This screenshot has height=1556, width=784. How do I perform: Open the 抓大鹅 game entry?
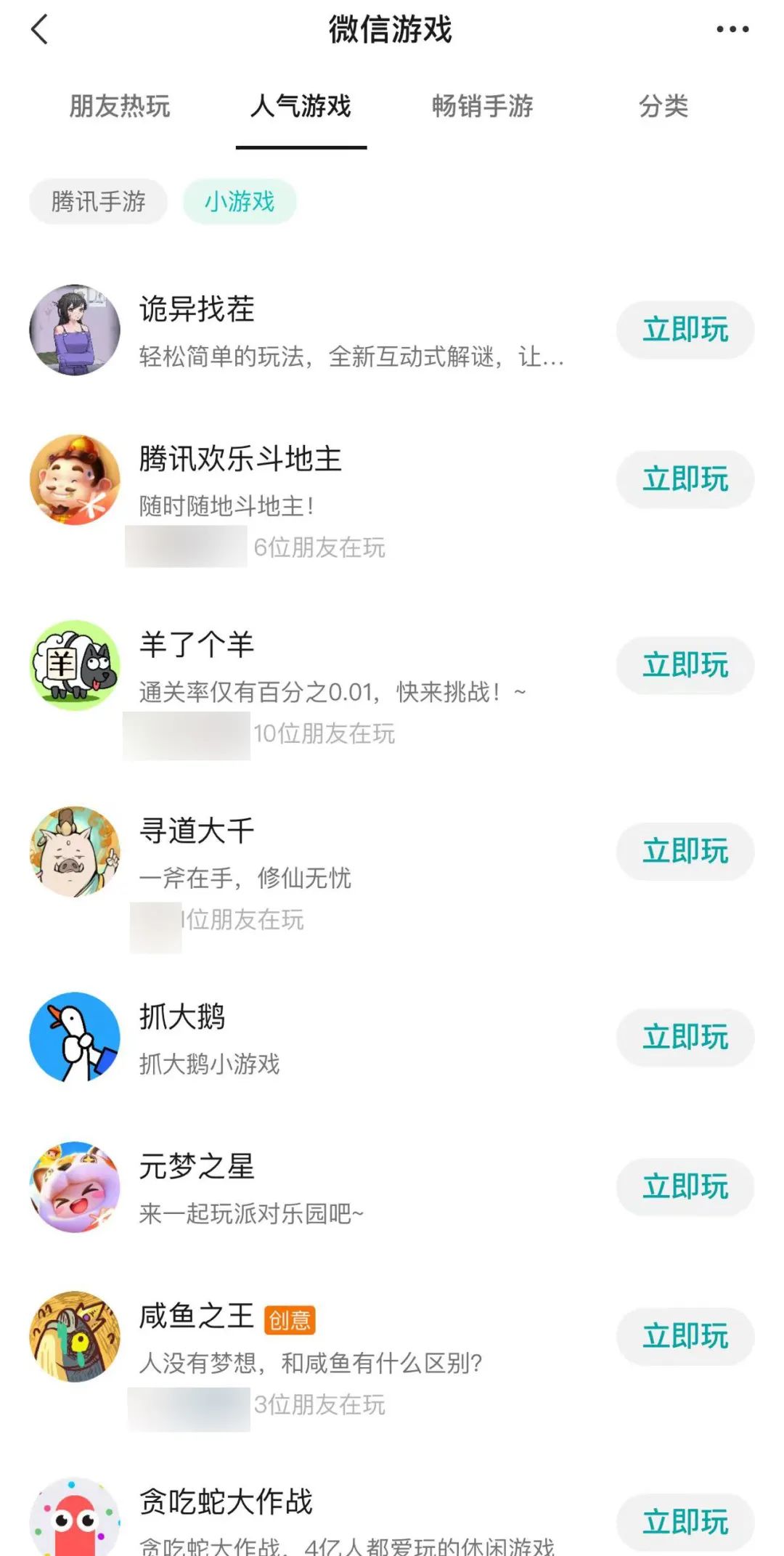coord(290,1038)
